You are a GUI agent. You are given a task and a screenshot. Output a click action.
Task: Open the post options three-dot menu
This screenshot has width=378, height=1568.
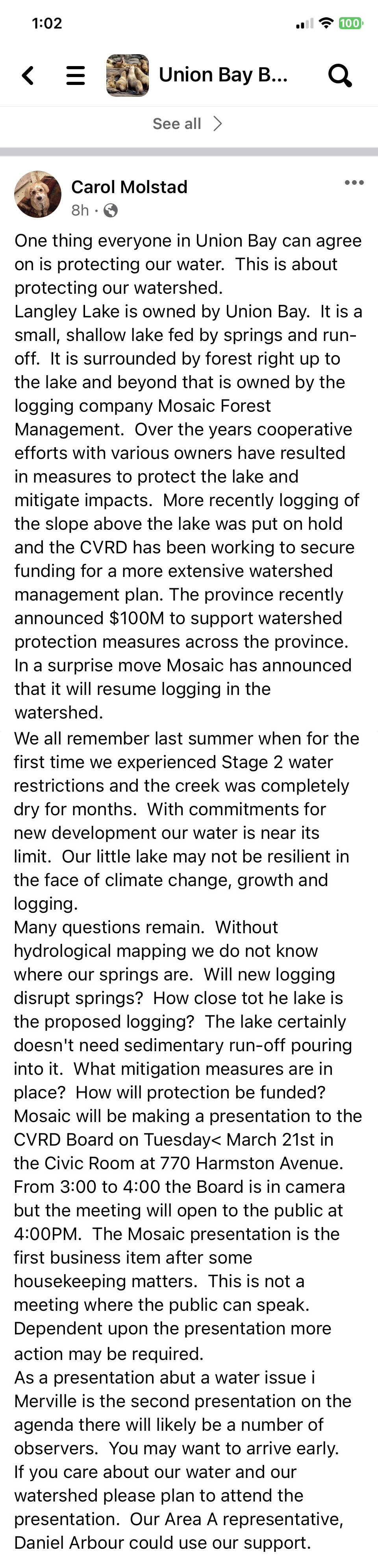[x=354, y=182]
